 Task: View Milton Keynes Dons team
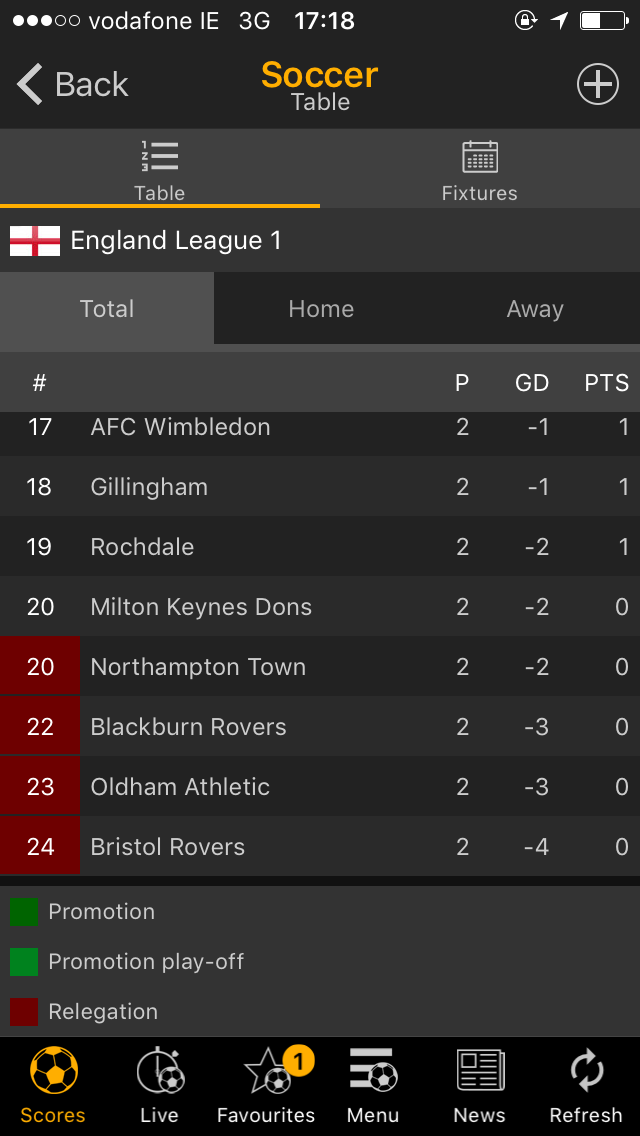[x=320, y=606]
